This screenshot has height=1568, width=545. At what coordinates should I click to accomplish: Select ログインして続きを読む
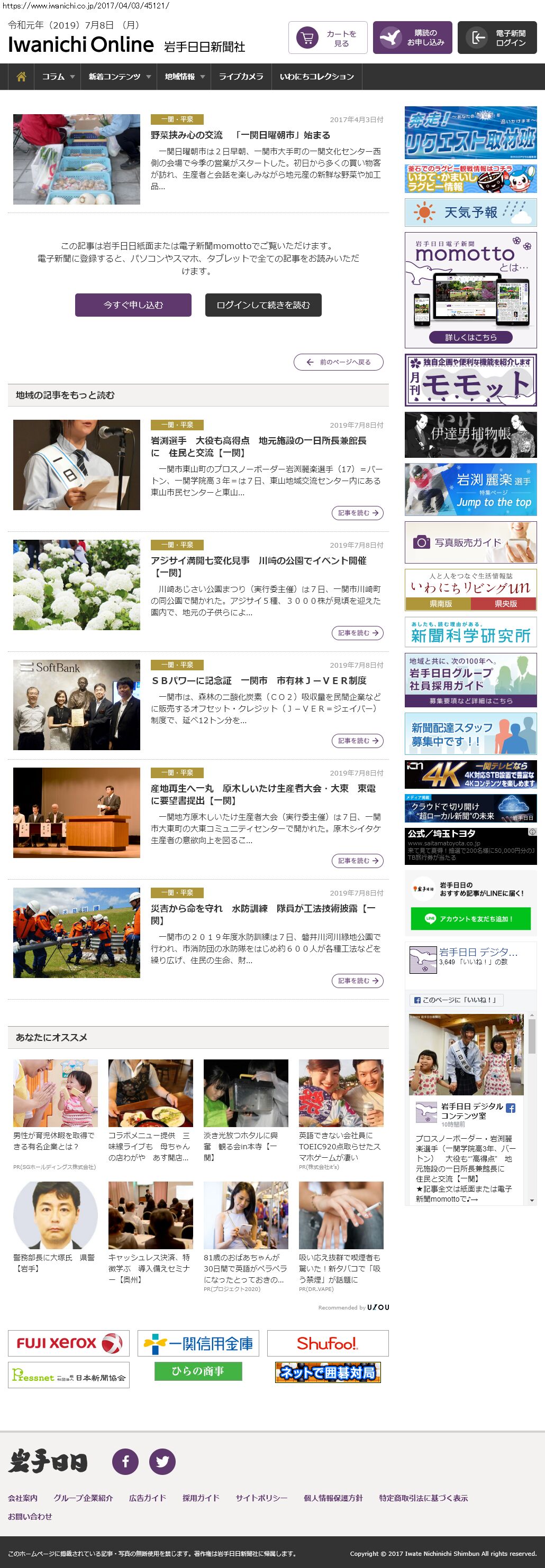click(x=263, y=305)
